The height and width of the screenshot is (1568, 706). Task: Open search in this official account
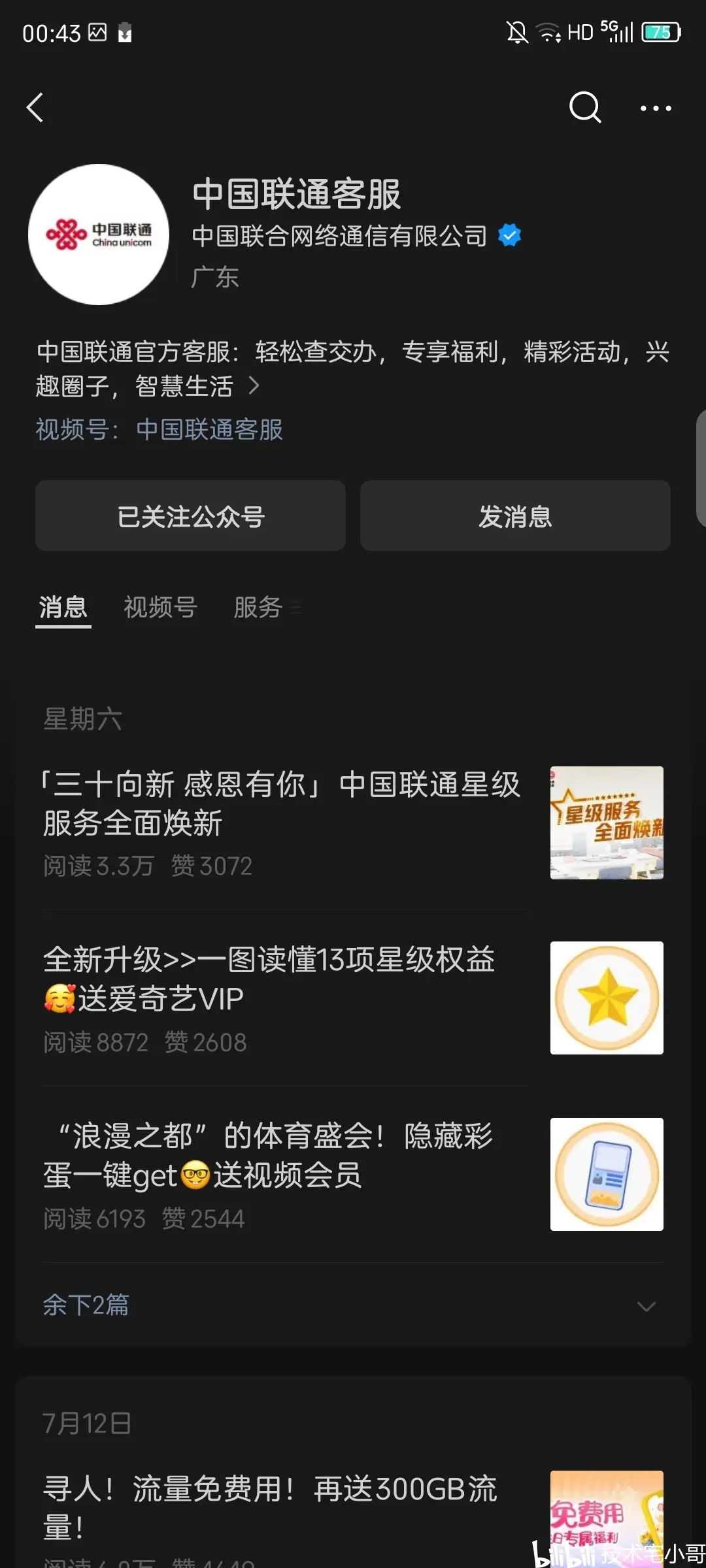[x=584, y=108]
